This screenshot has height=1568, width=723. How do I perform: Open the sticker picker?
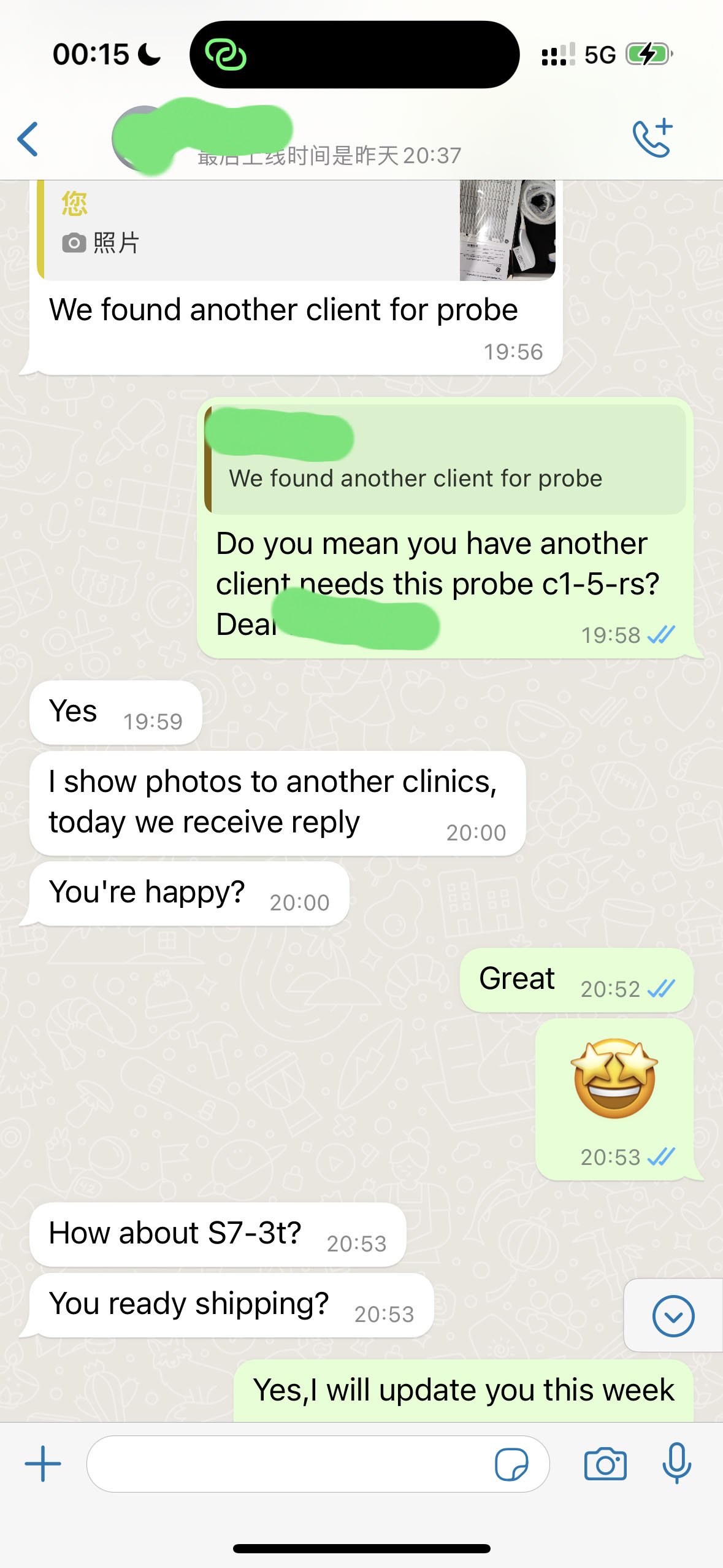click(x=511, y=1464)
